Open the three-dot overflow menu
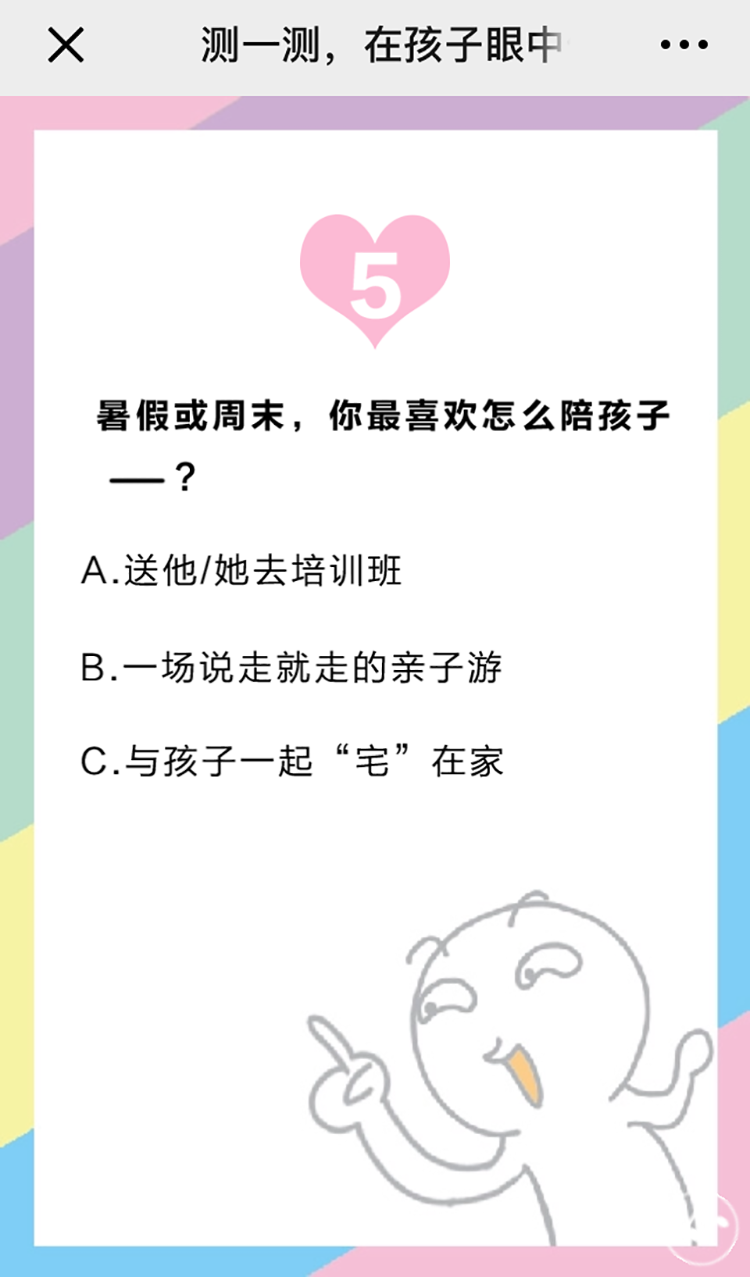 tap(685, 46)
